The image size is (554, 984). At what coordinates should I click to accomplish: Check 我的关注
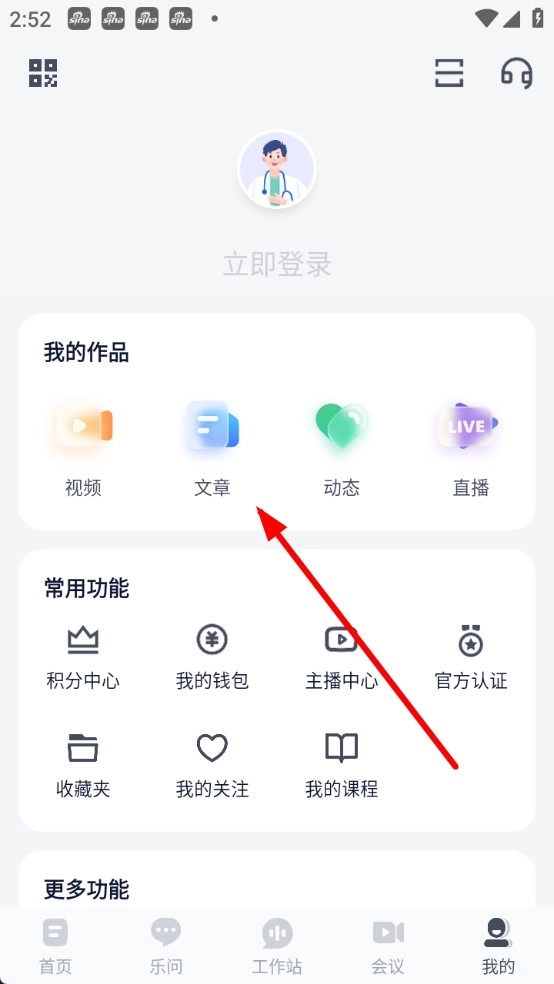[212, 765]
